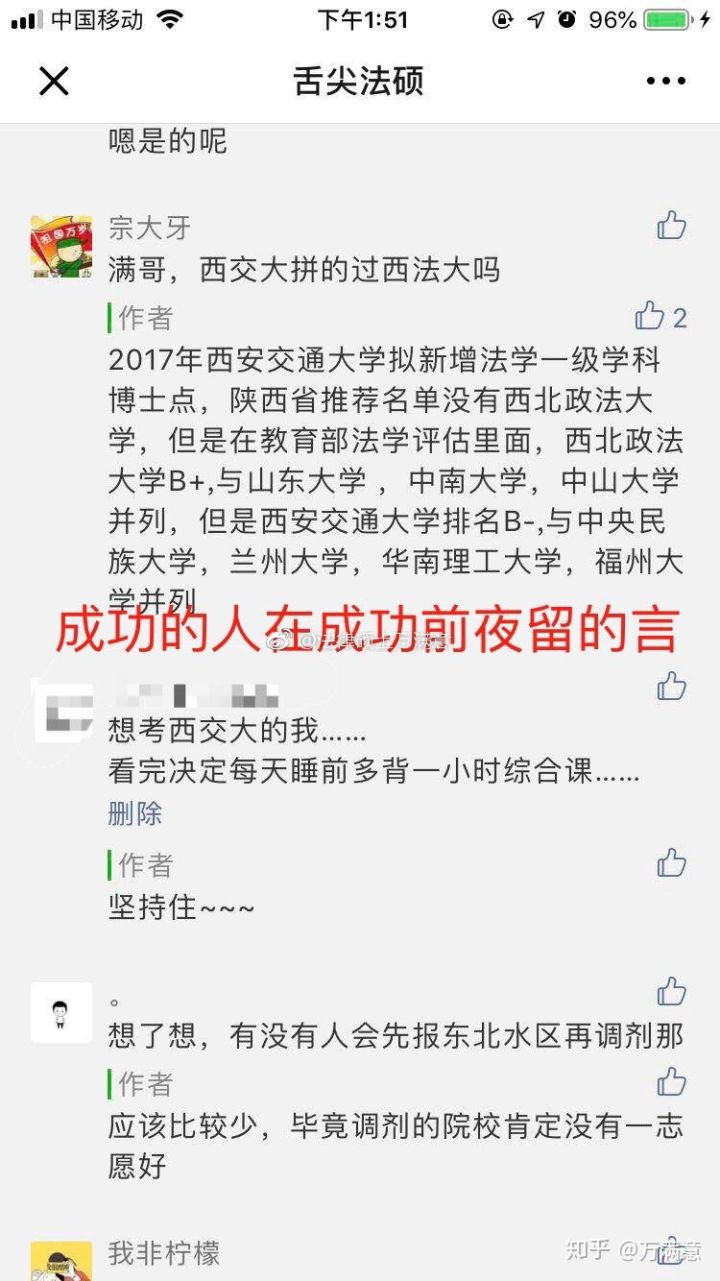Like the author's reply with 2 likes
The height and width of the screenshot is (1281, 720).
coord(650,317)
